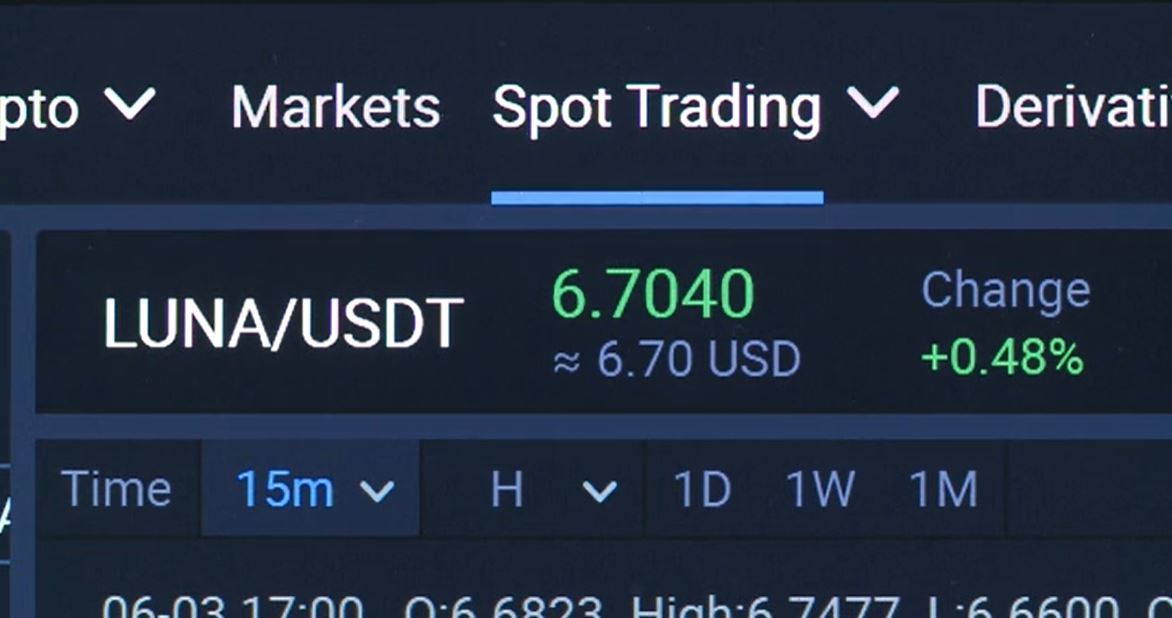Open the H hourly interval dropdown
Viewport: 1172px width, 618px height.
[551, 490]
